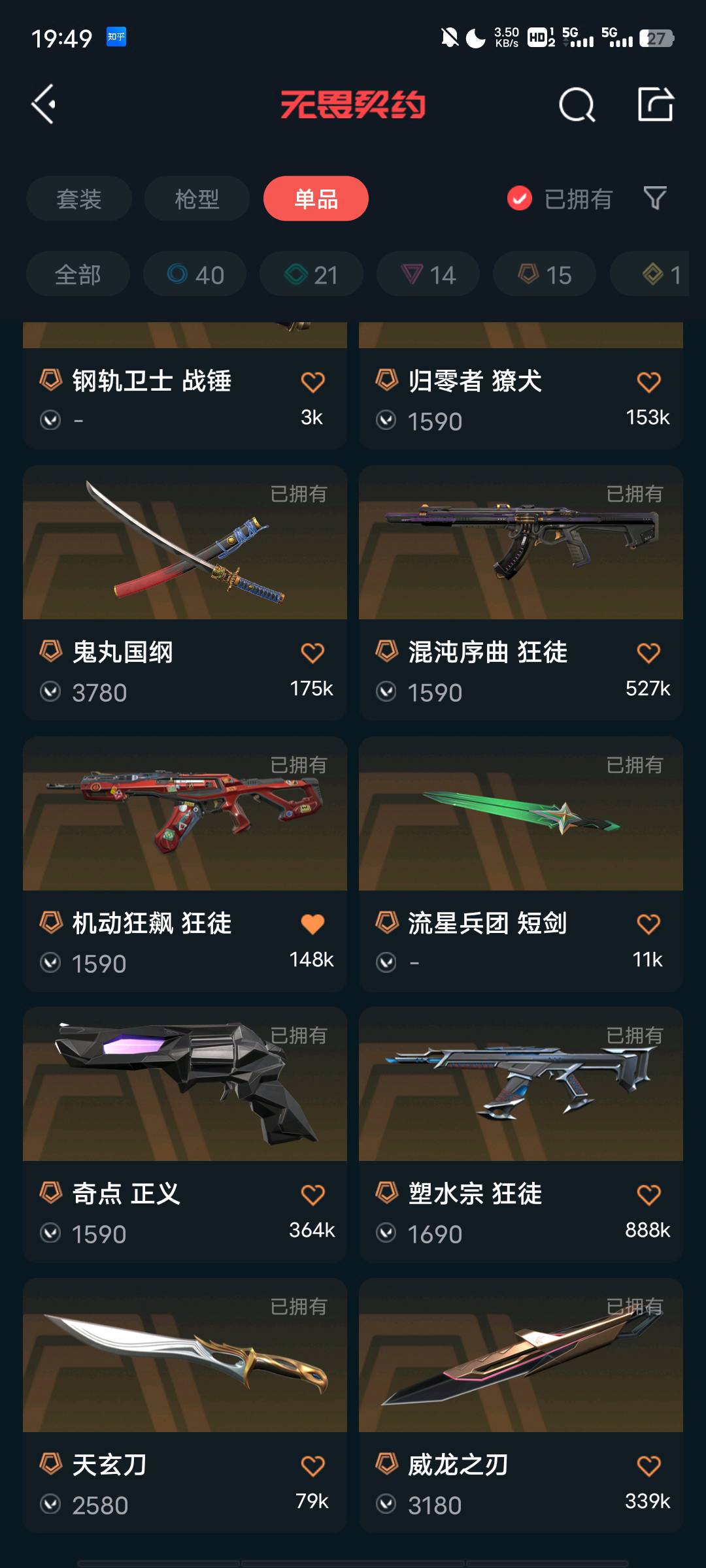The image size is (706, 1568).
Task: Like the 天玄刀 heart icon
Action: click(x=312, y=1465)
